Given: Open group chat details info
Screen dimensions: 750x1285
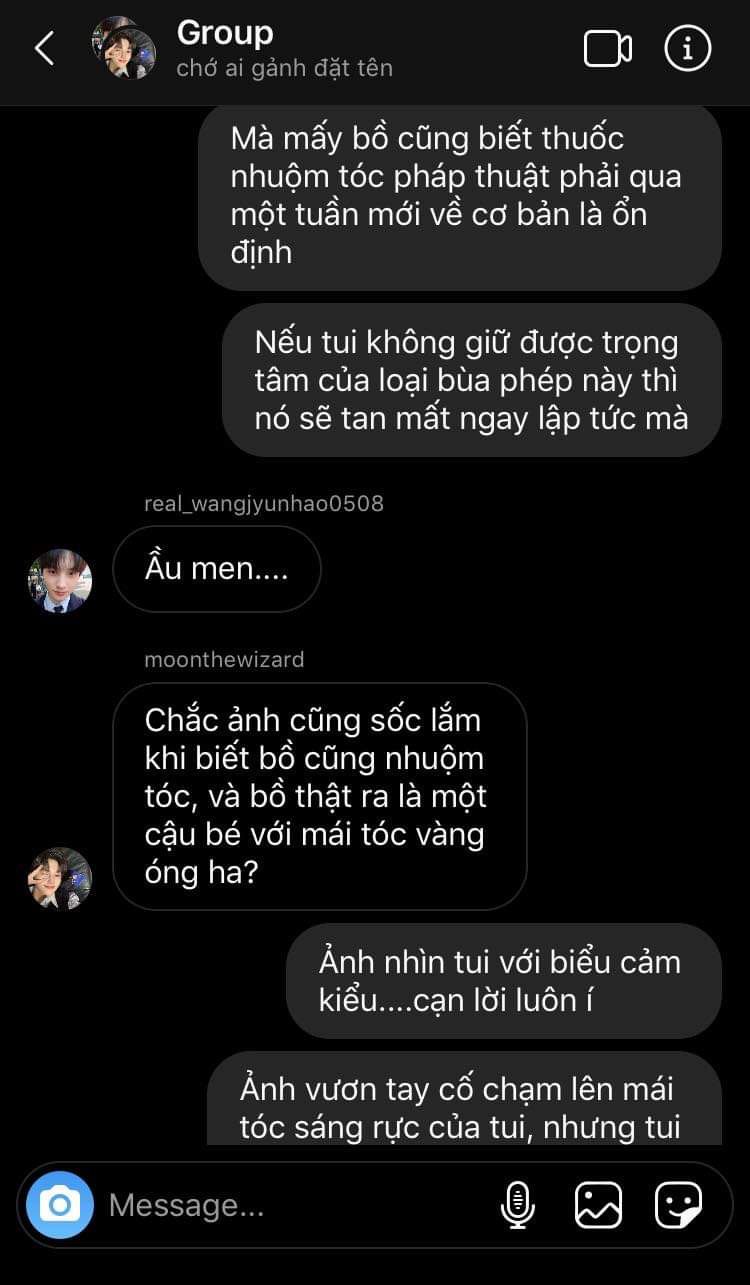Looking at the screenshot, I should click(x=688, y=48).
